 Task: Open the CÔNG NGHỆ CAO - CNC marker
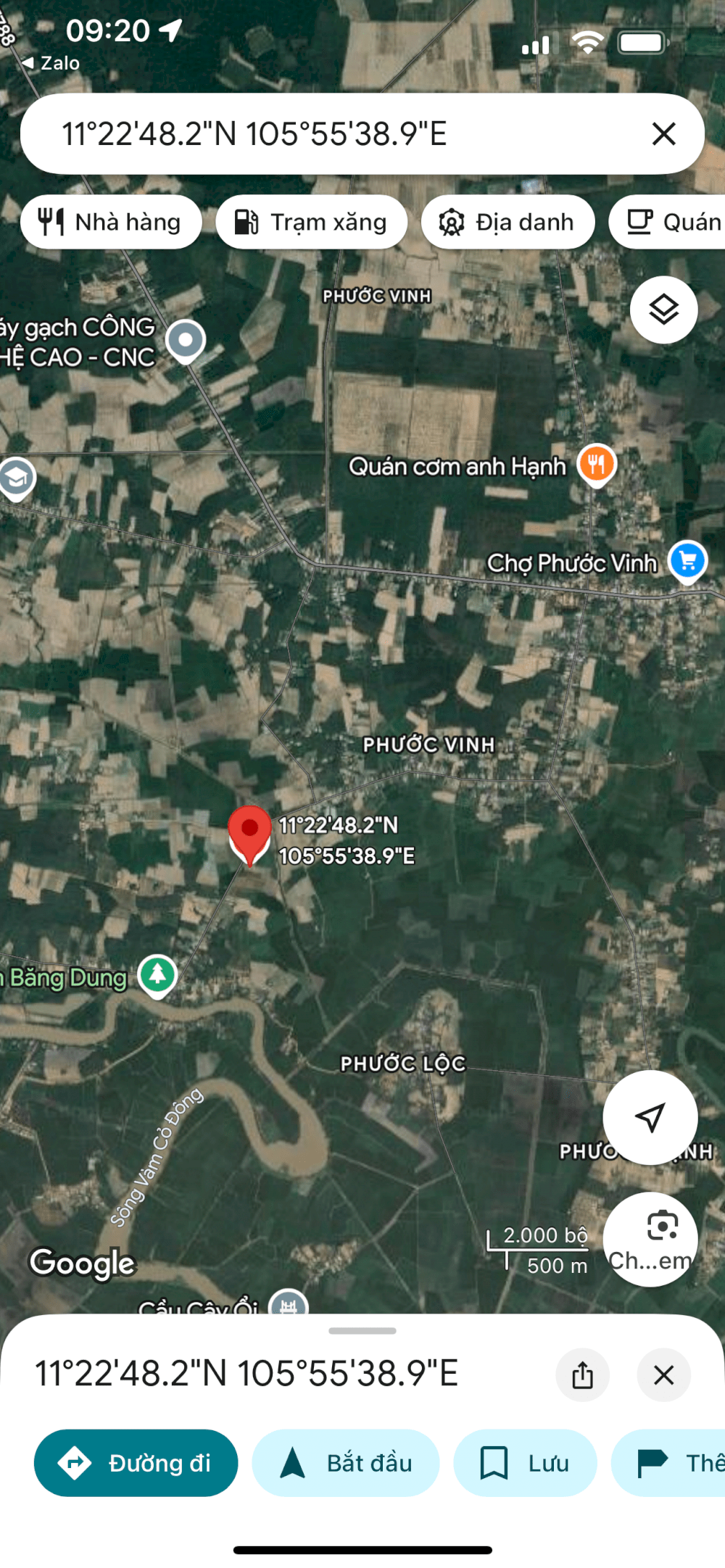point(186,340)
